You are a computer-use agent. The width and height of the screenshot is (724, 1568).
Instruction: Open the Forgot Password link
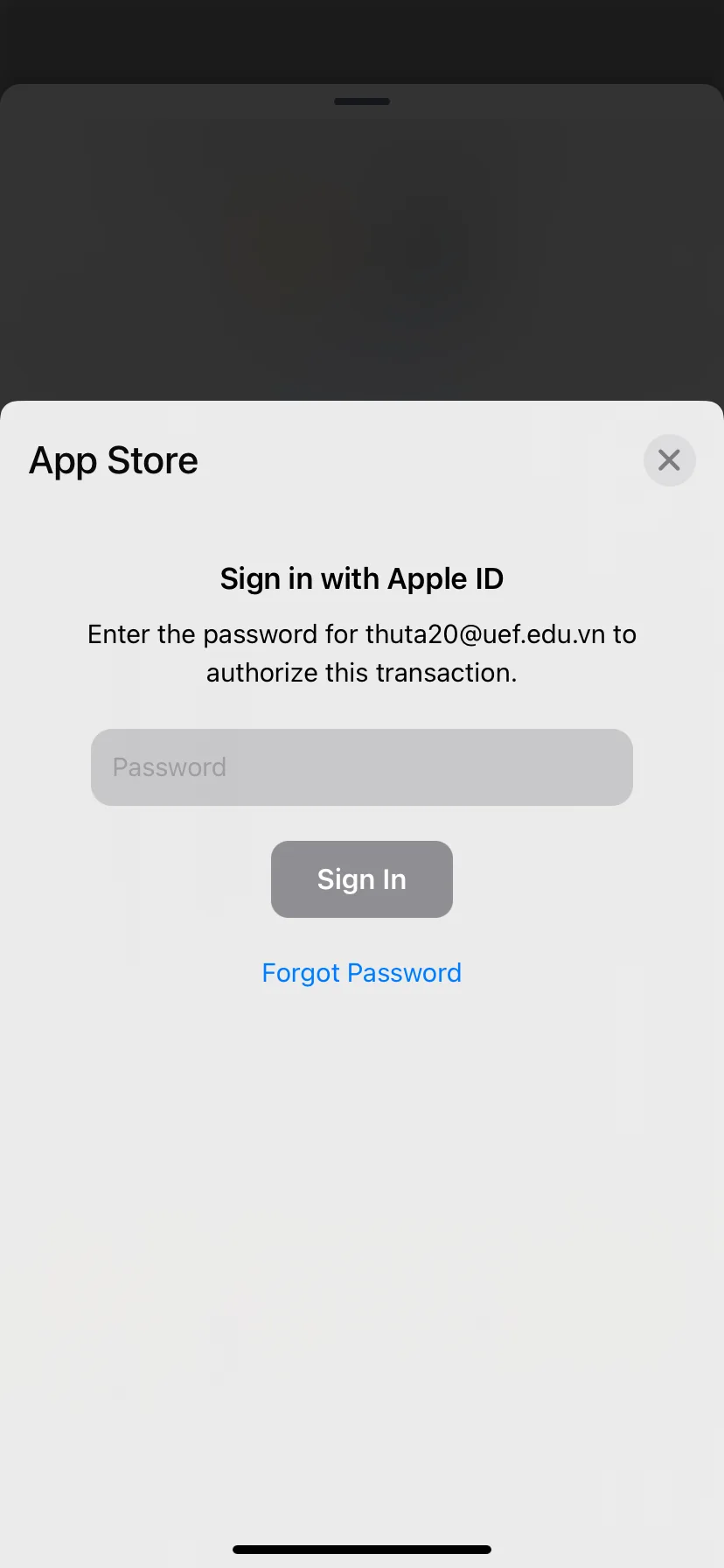(361, 973)
